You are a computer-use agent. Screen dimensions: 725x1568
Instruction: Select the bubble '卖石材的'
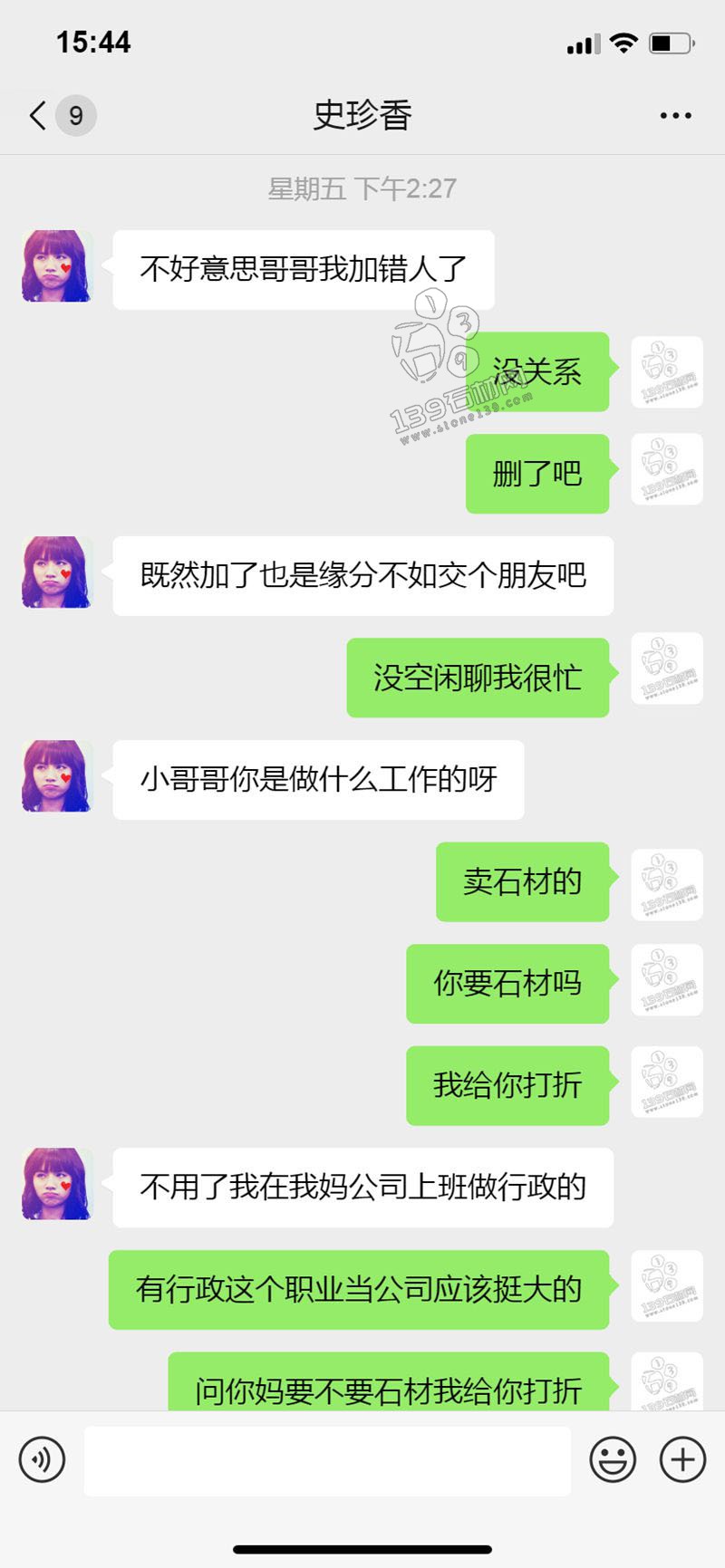click(x=523, y=882)
